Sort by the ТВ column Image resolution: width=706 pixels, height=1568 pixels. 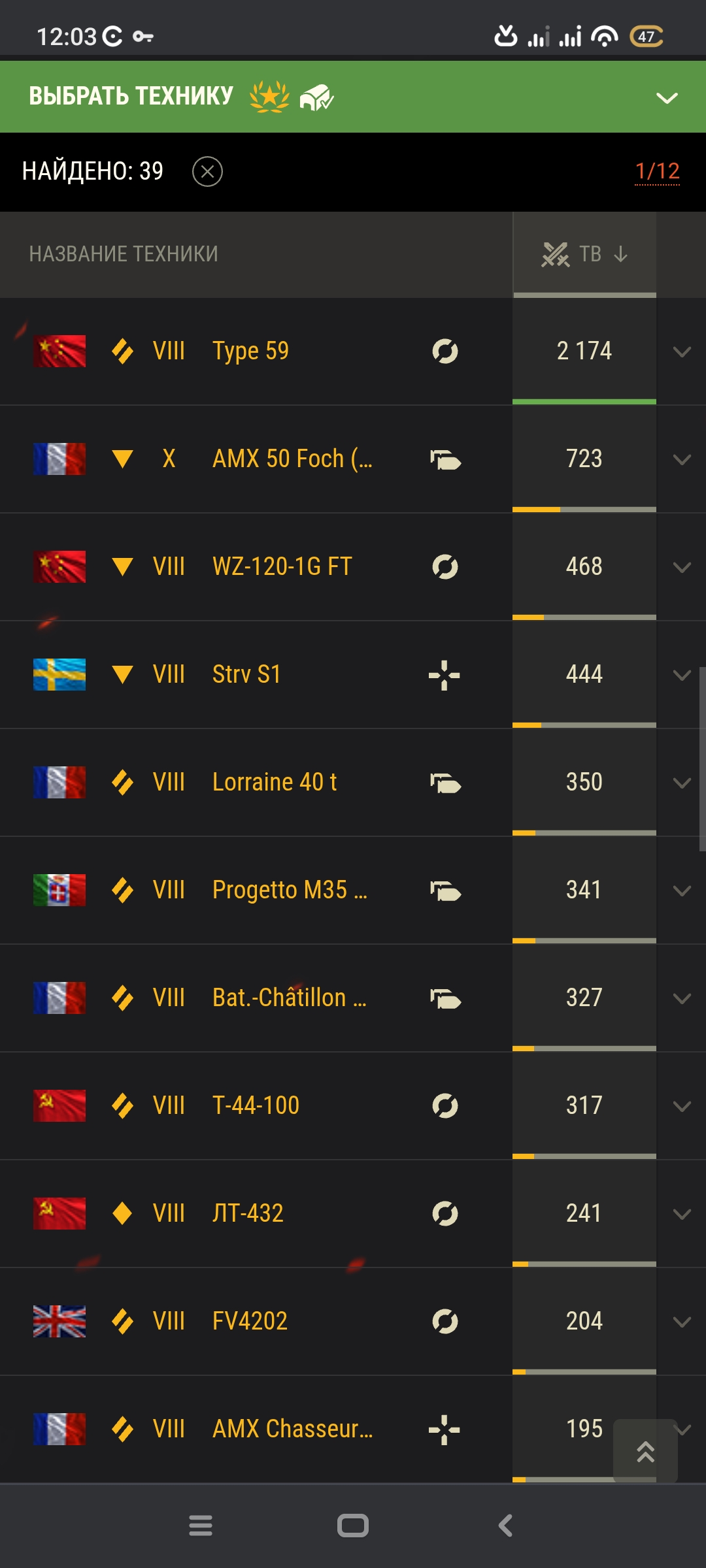[x=584, y=254]
